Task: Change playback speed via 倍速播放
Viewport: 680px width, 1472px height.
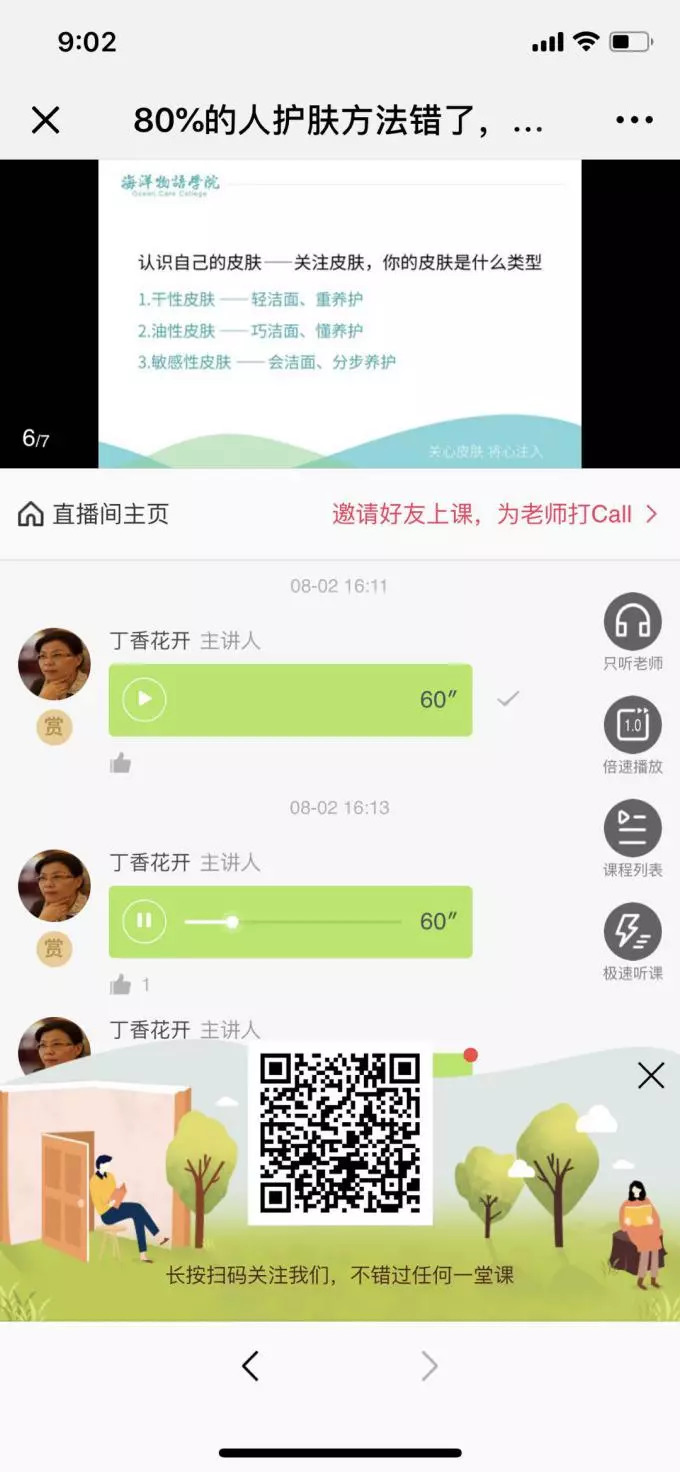Action: (632, 725)
